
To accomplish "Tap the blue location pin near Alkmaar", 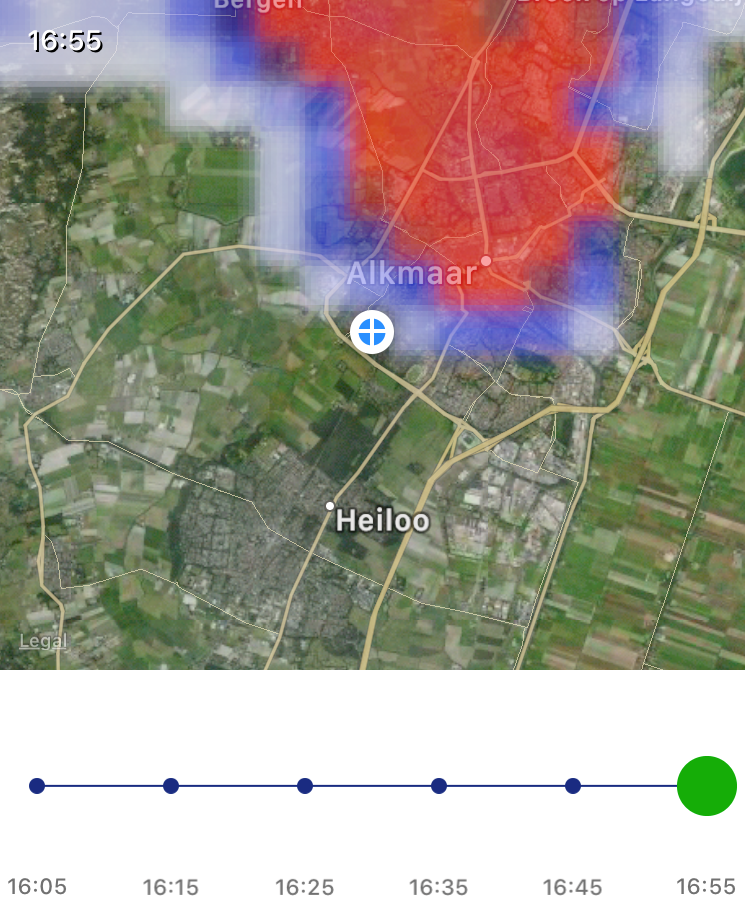I will [x=372, y=332].
